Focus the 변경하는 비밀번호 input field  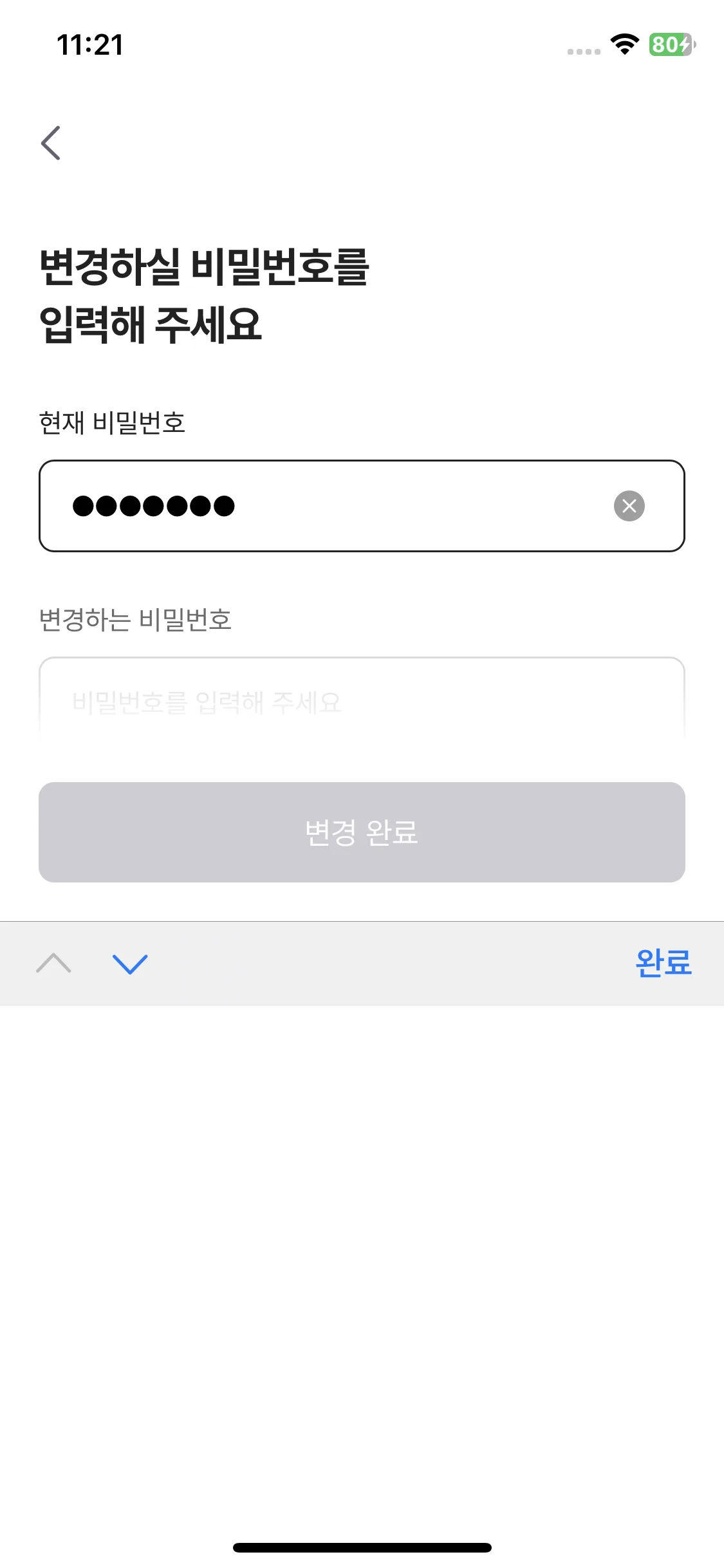tap(360, 700)
